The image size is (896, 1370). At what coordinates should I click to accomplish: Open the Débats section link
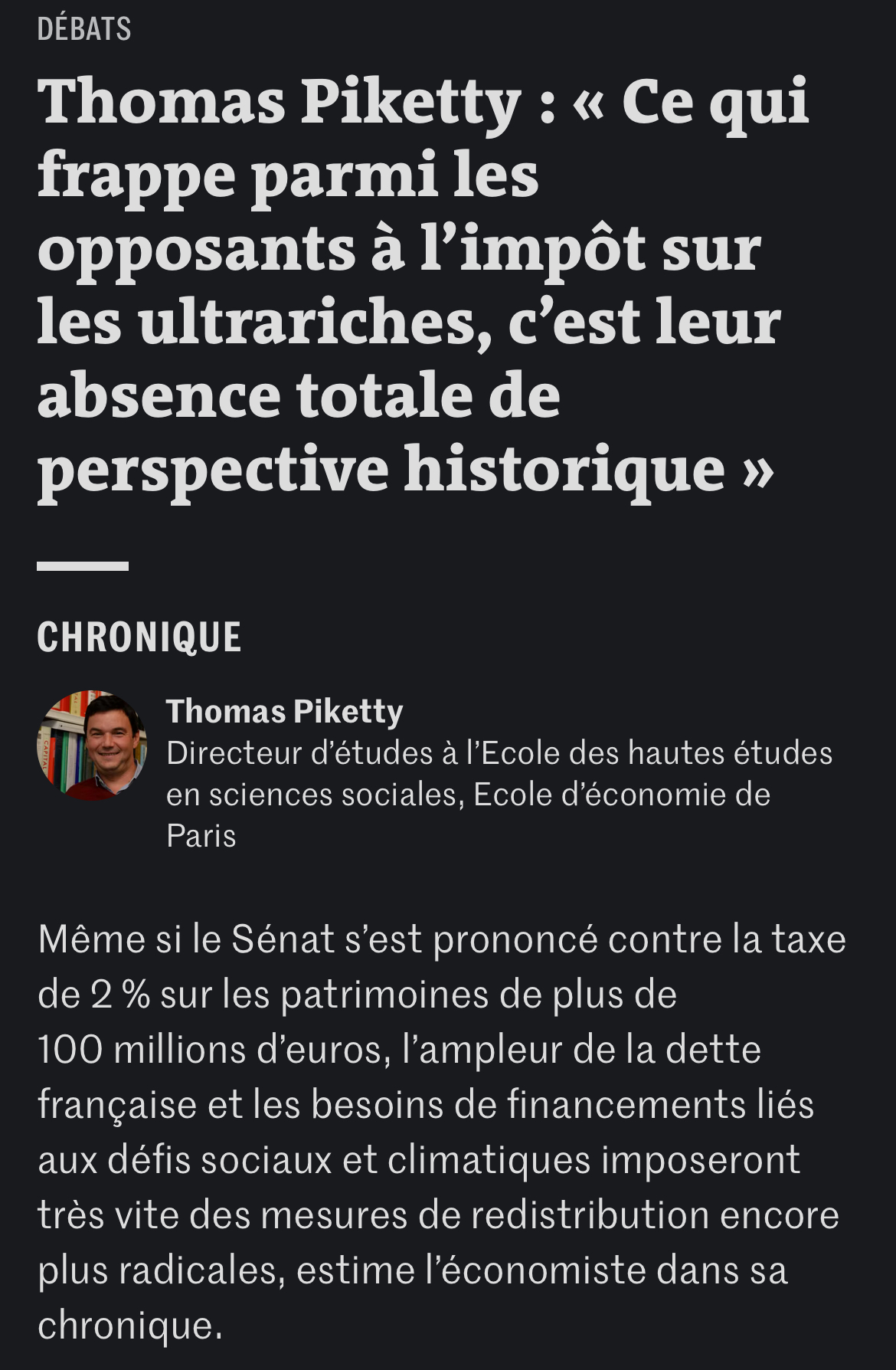coord(84,29)
